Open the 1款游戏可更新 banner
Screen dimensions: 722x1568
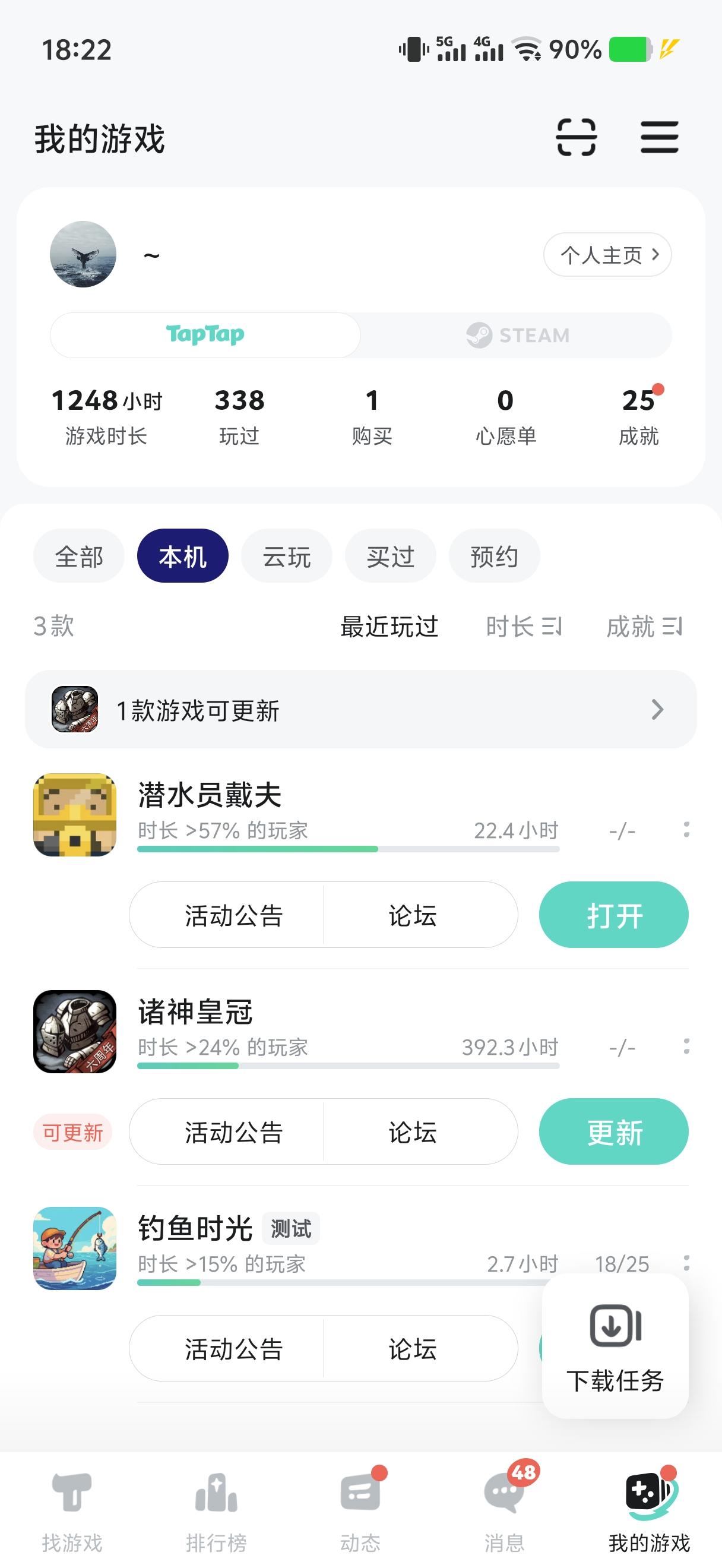[360, 710]
